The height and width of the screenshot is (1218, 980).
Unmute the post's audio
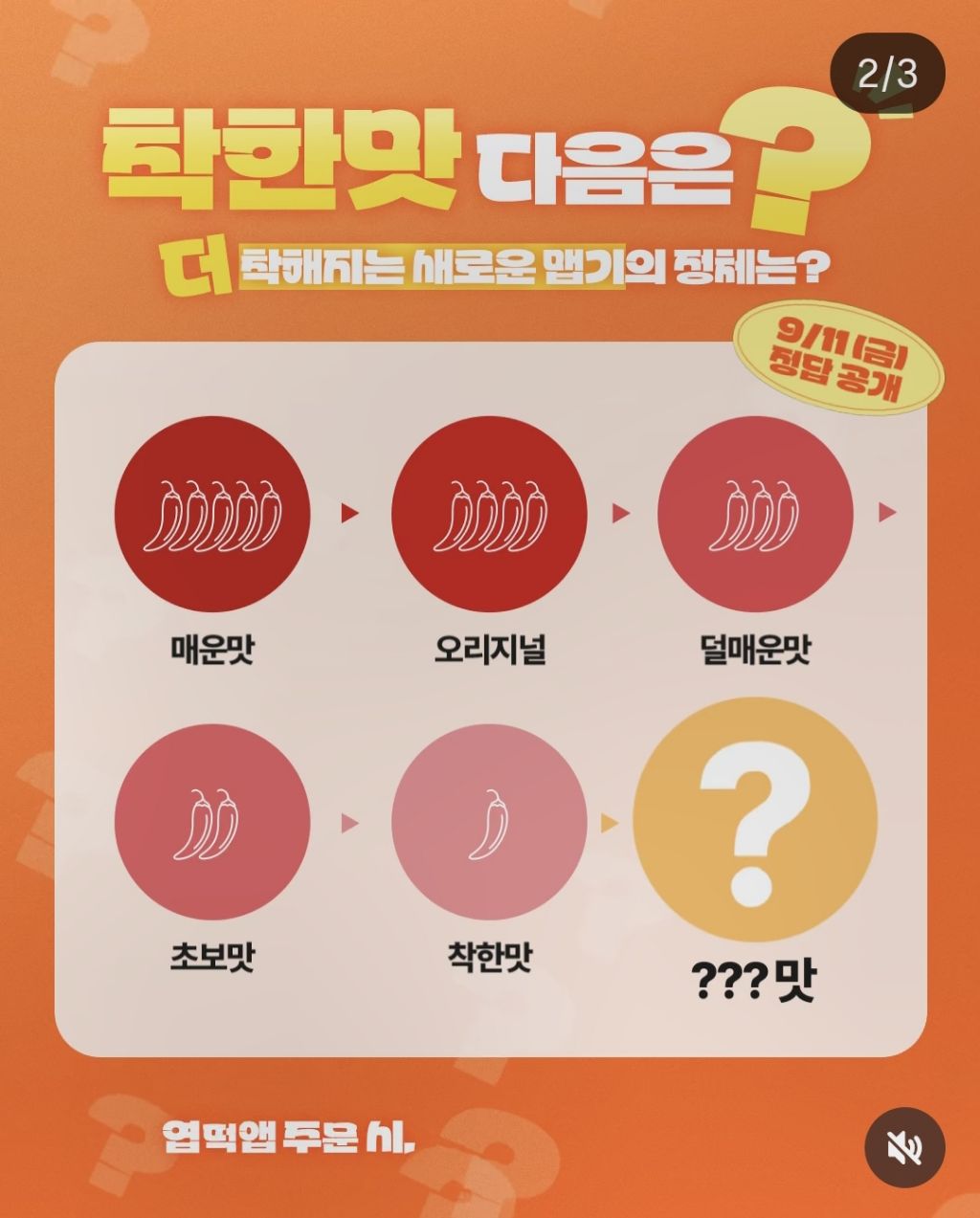(x=904, y=1147)
